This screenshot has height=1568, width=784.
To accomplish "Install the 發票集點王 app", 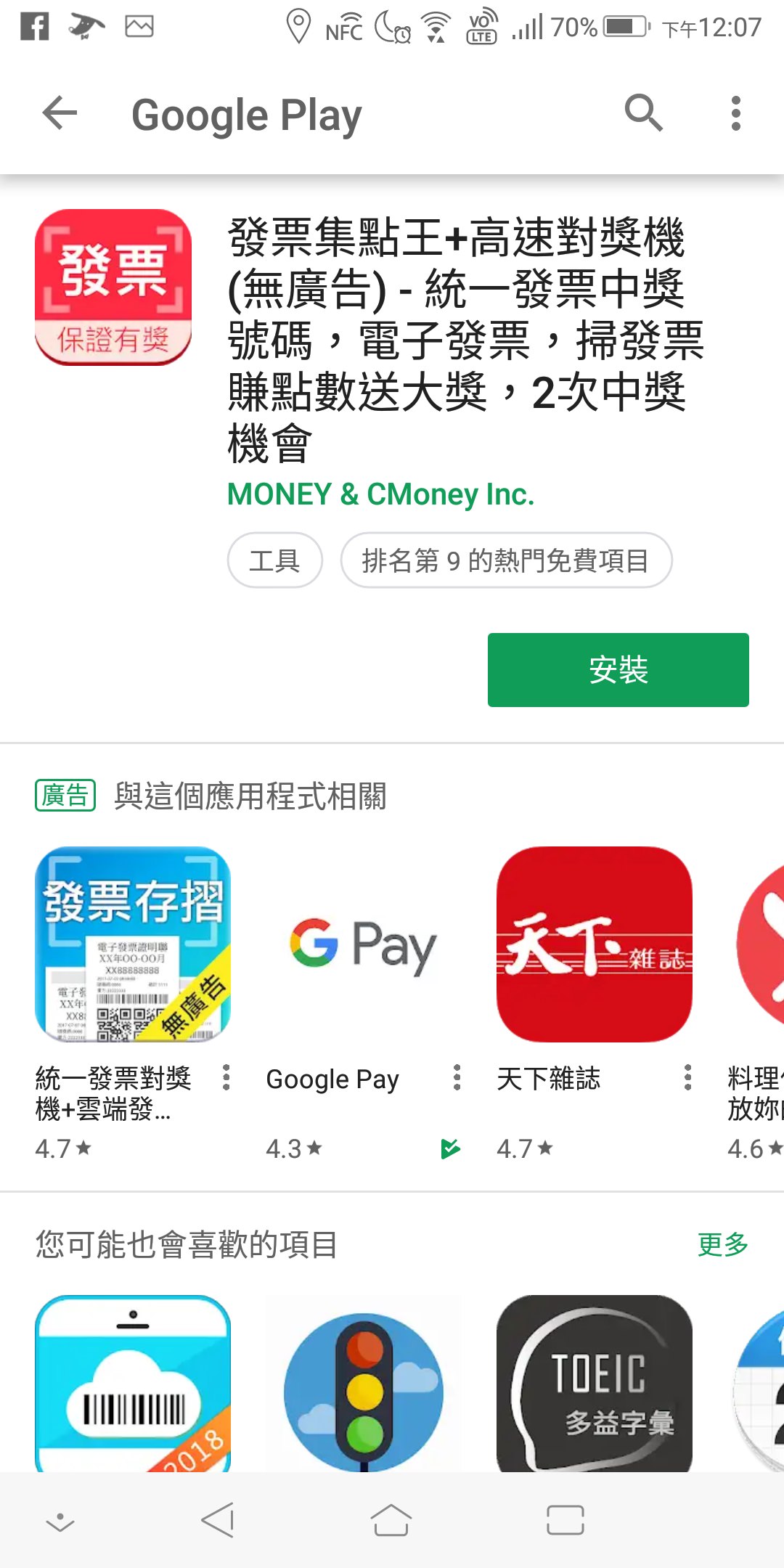I will pyautogui.click(x=618, y=669).
